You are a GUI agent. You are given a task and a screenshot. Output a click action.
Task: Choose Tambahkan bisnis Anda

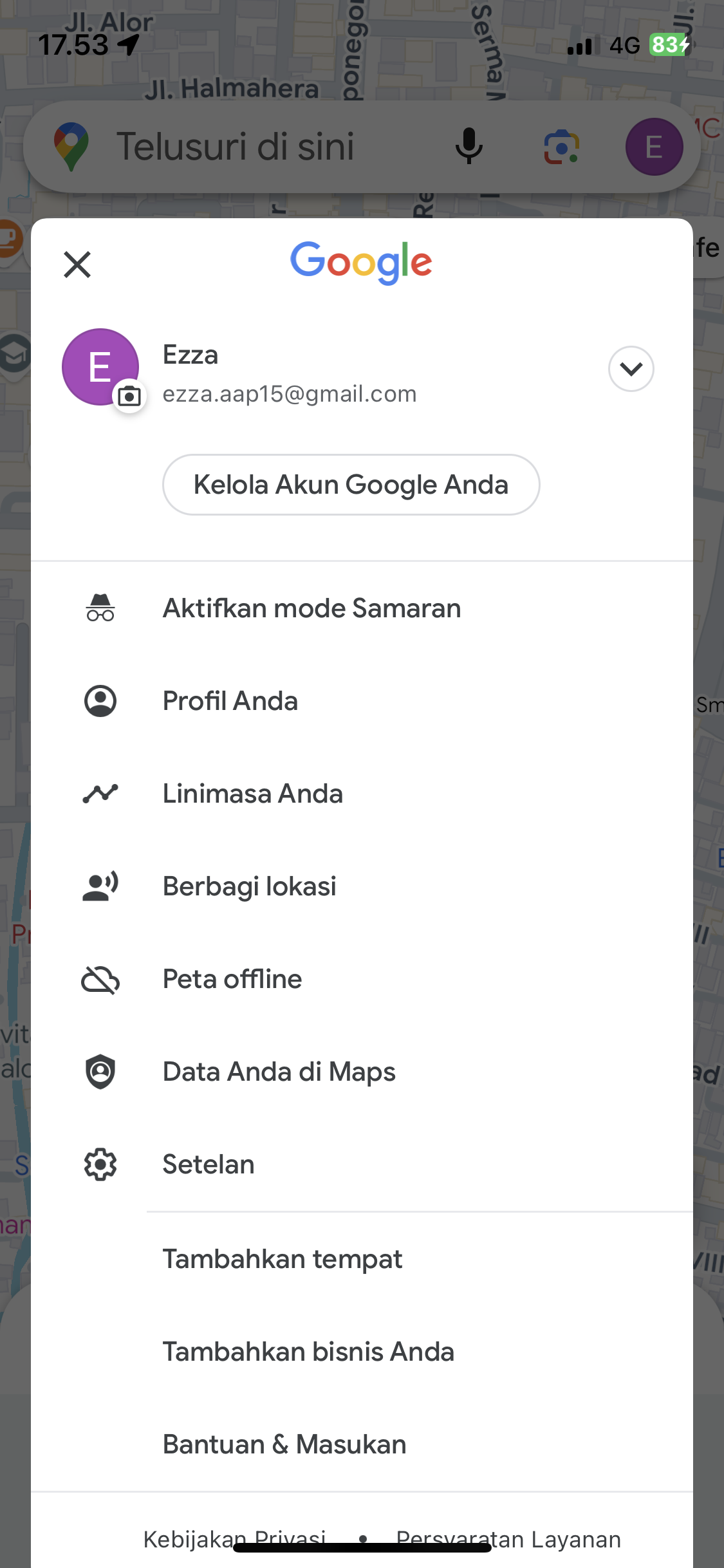362,1352
